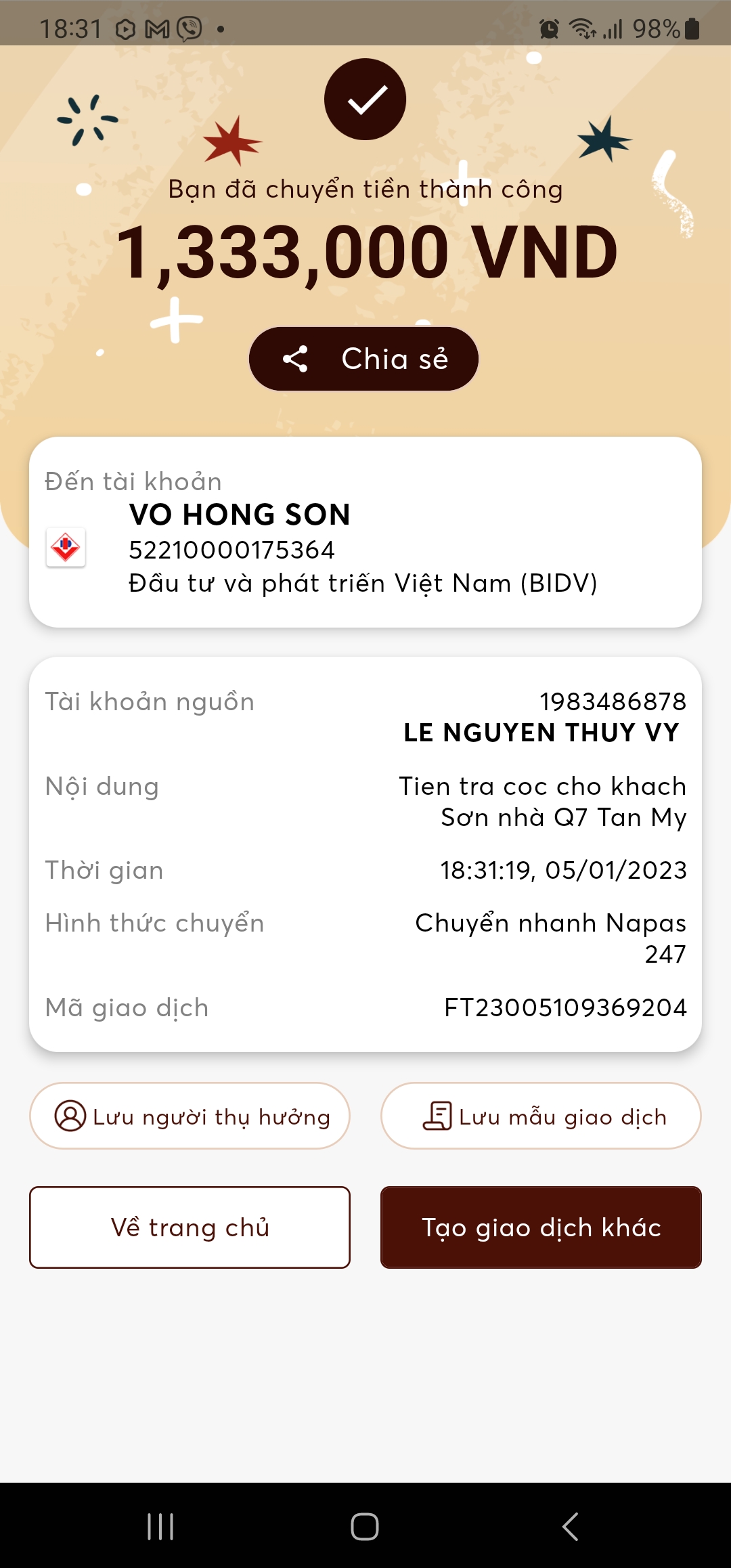The width and height of the screenshot is (731, 1568).
Task: Go back home via Về trang chủ
Action: [x=190, y=1227]
